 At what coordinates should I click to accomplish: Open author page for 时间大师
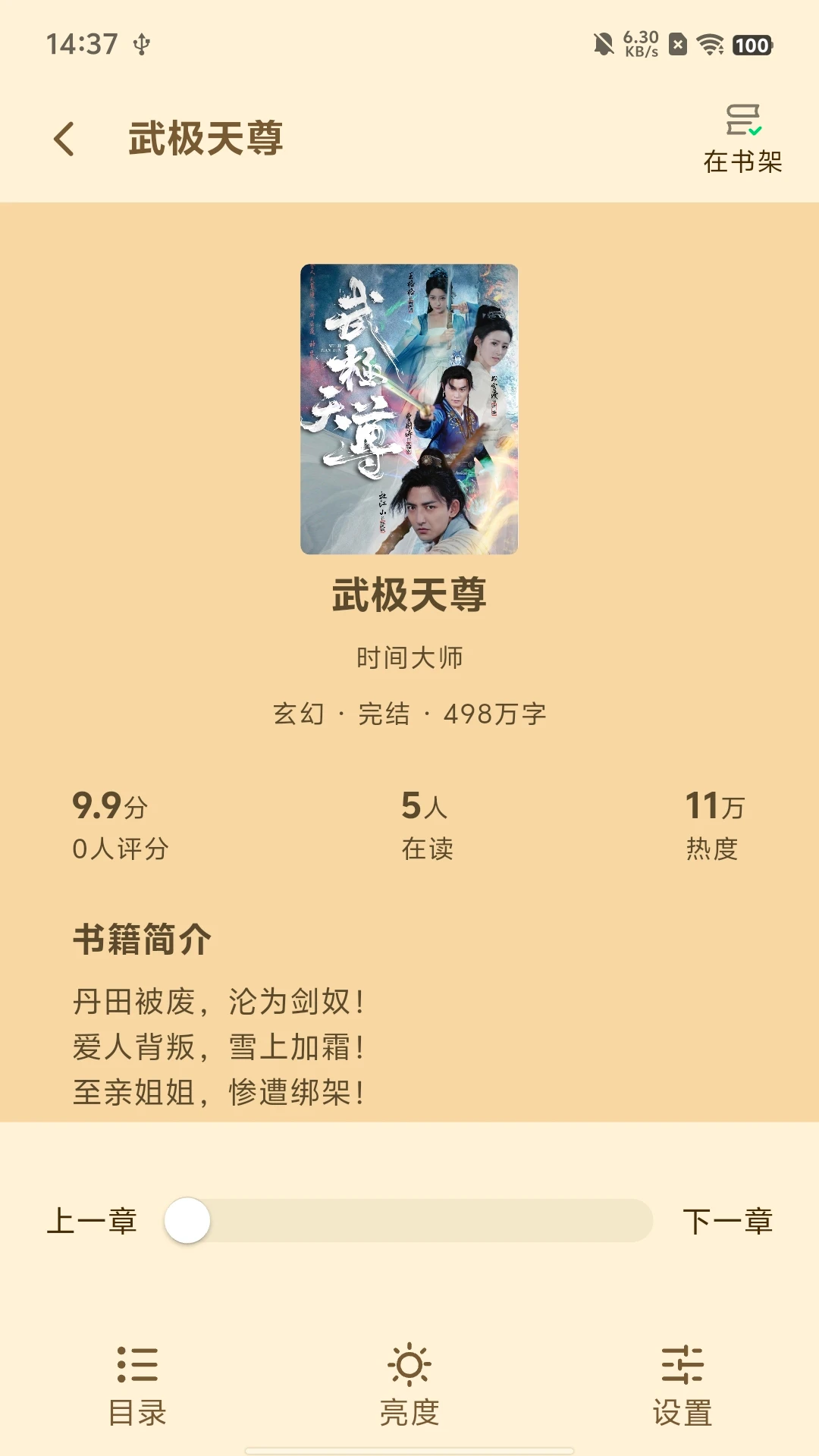pyautogui.click(x=409, y=656)
